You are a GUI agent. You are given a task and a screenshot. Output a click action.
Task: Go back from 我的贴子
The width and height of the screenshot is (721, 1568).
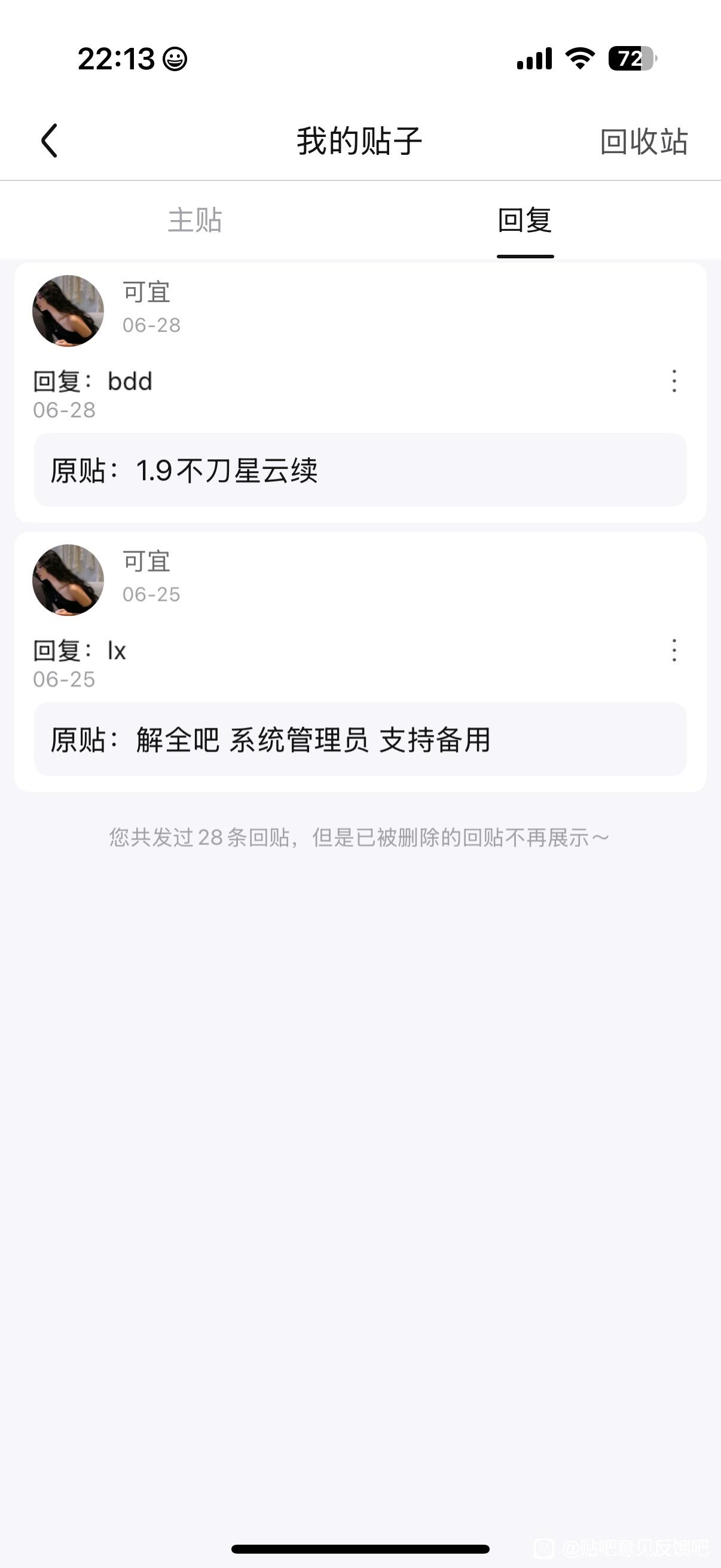pyautogui.click(x=50, y=141)
